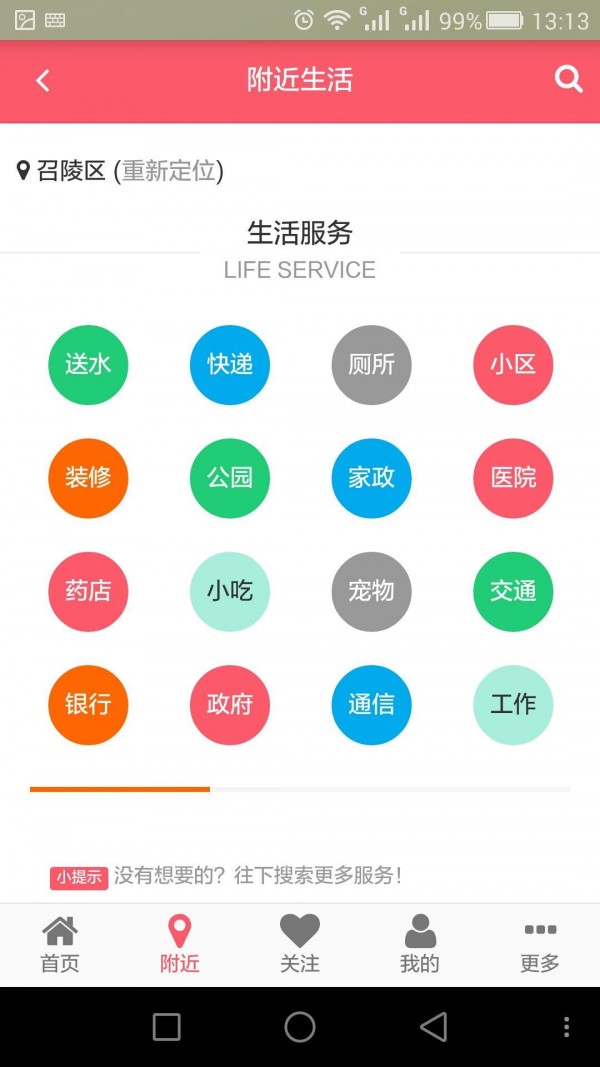
Task: Tap 重新定位 to relocate
Action: 168,171
